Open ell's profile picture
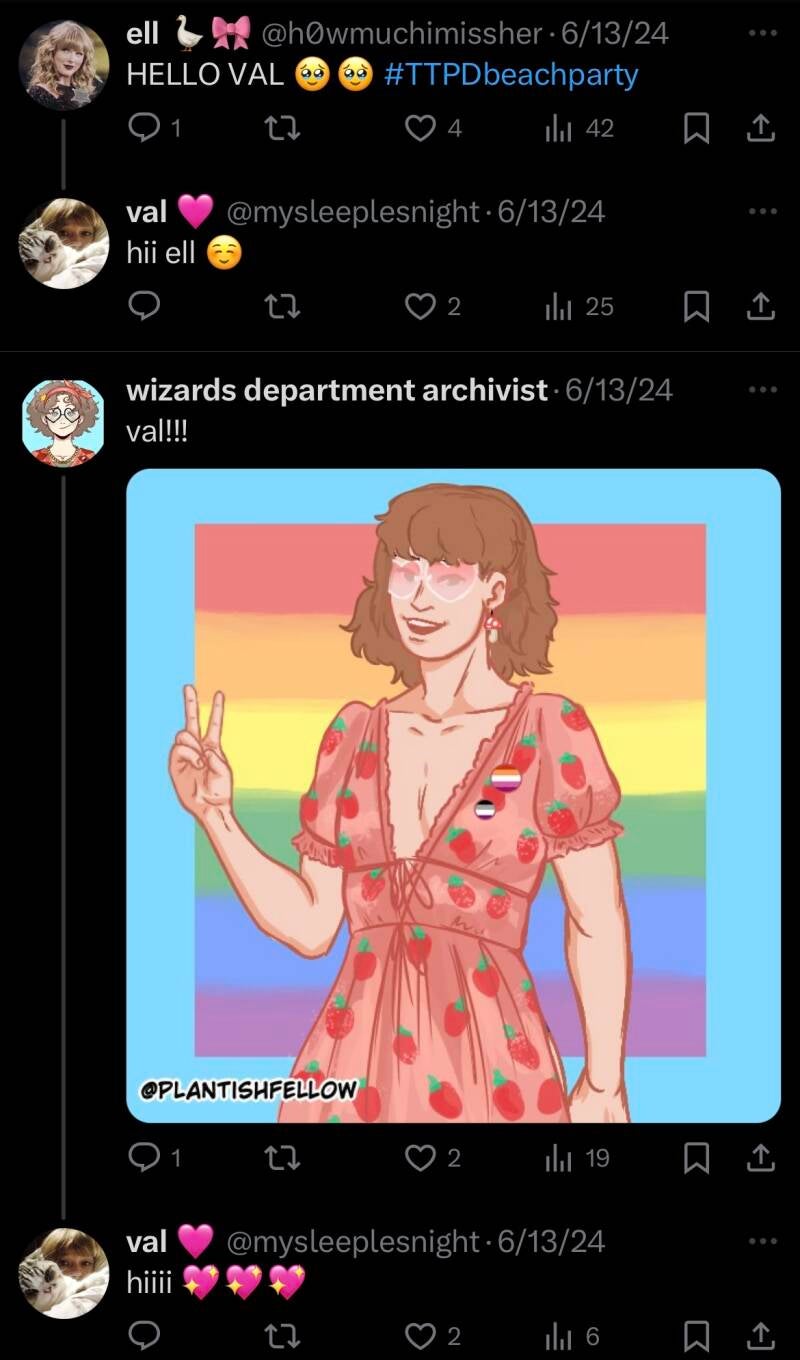 point(64,63)
